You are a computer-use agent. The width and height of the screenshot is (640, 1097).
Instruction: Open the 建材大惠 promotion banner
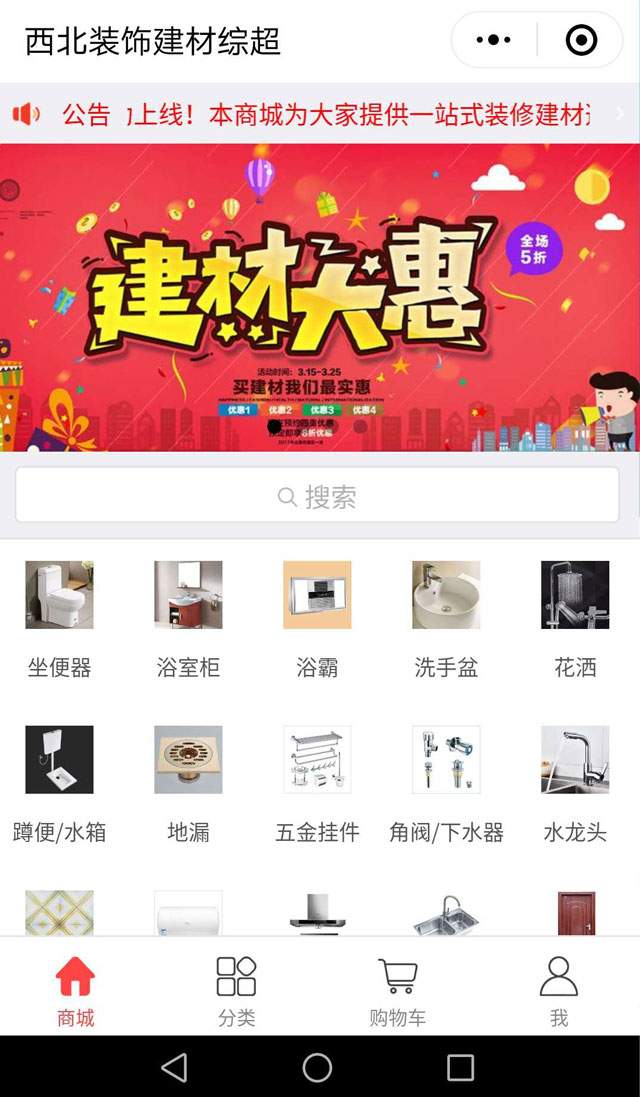320,297
